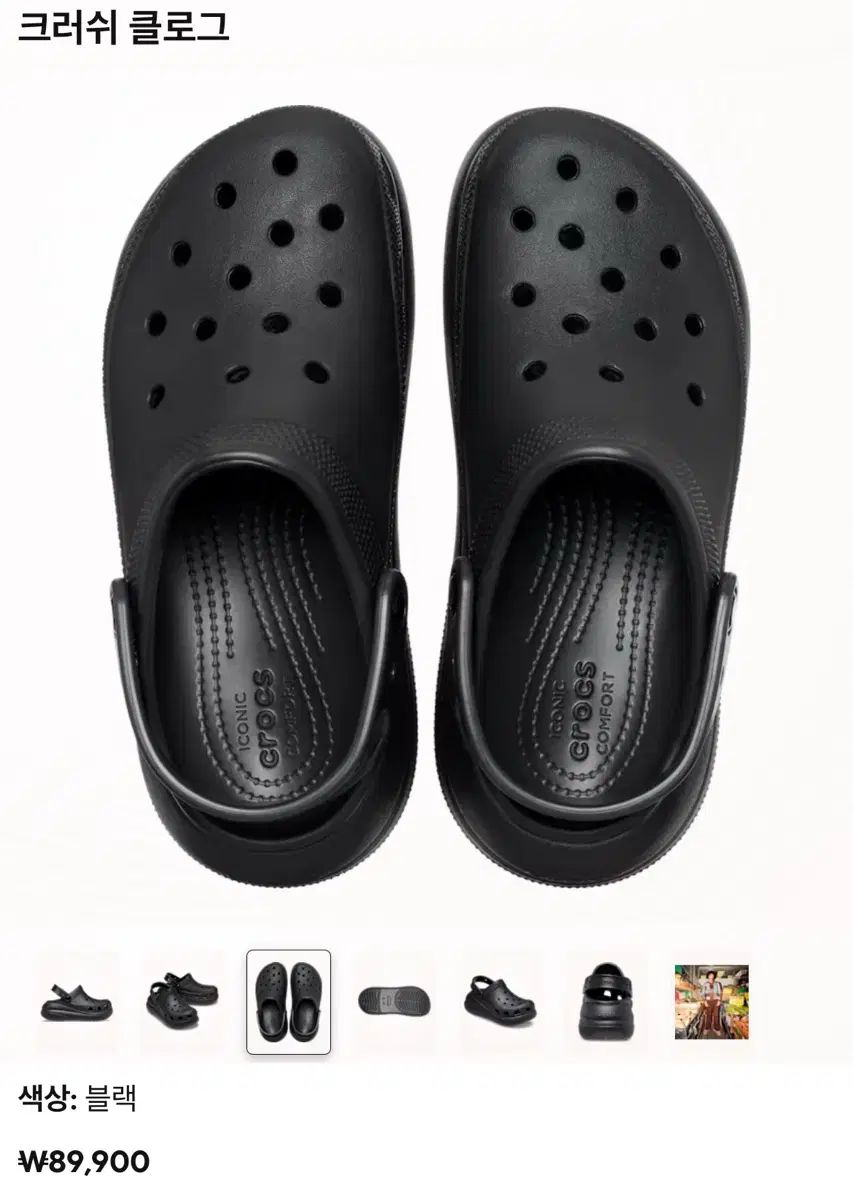
Task: View the single clog thumbnail before the heel view
Action: [499, 1001]
